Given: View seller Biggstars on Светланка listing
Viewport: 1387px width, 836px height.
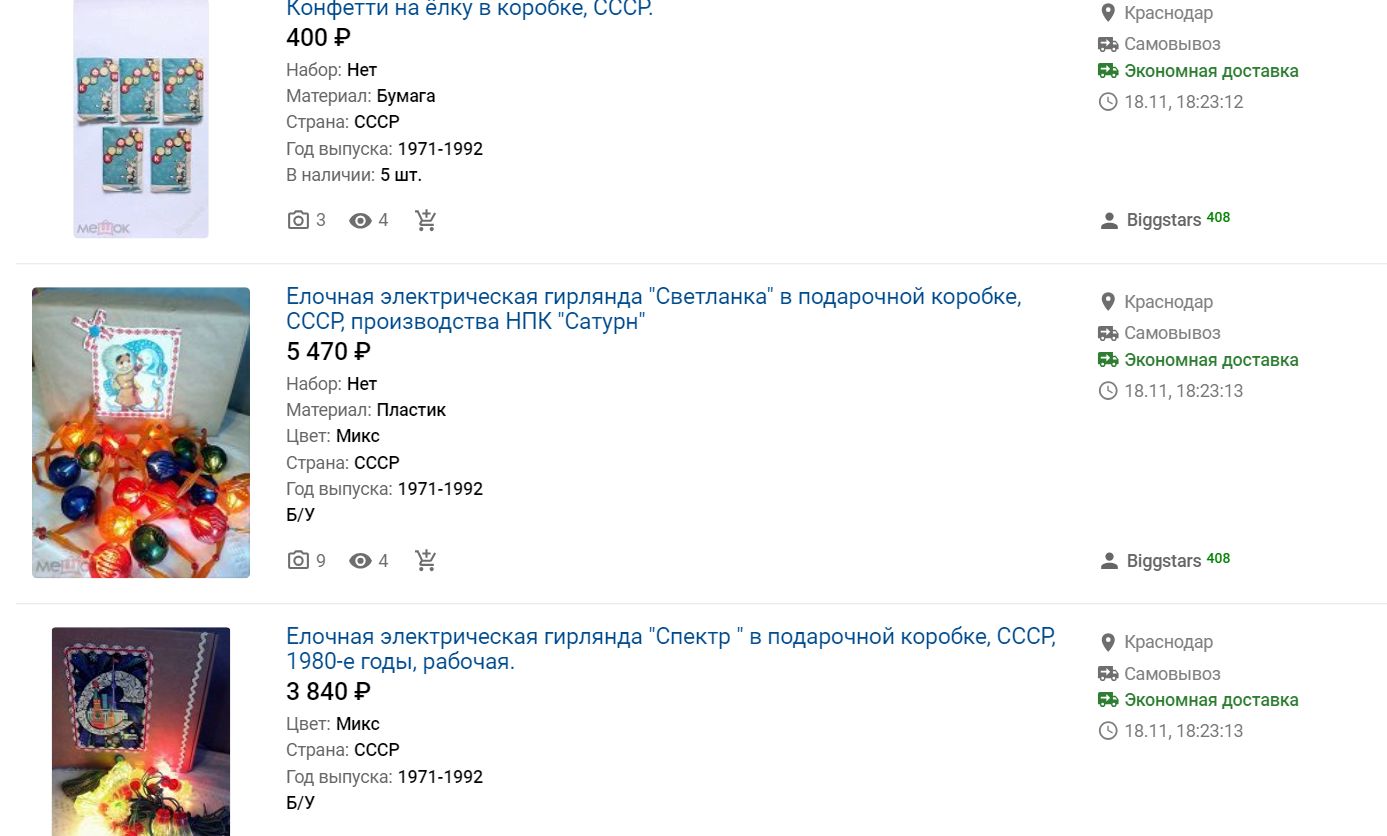Looking at the screenshot, I should click(x=1163, y=560).
